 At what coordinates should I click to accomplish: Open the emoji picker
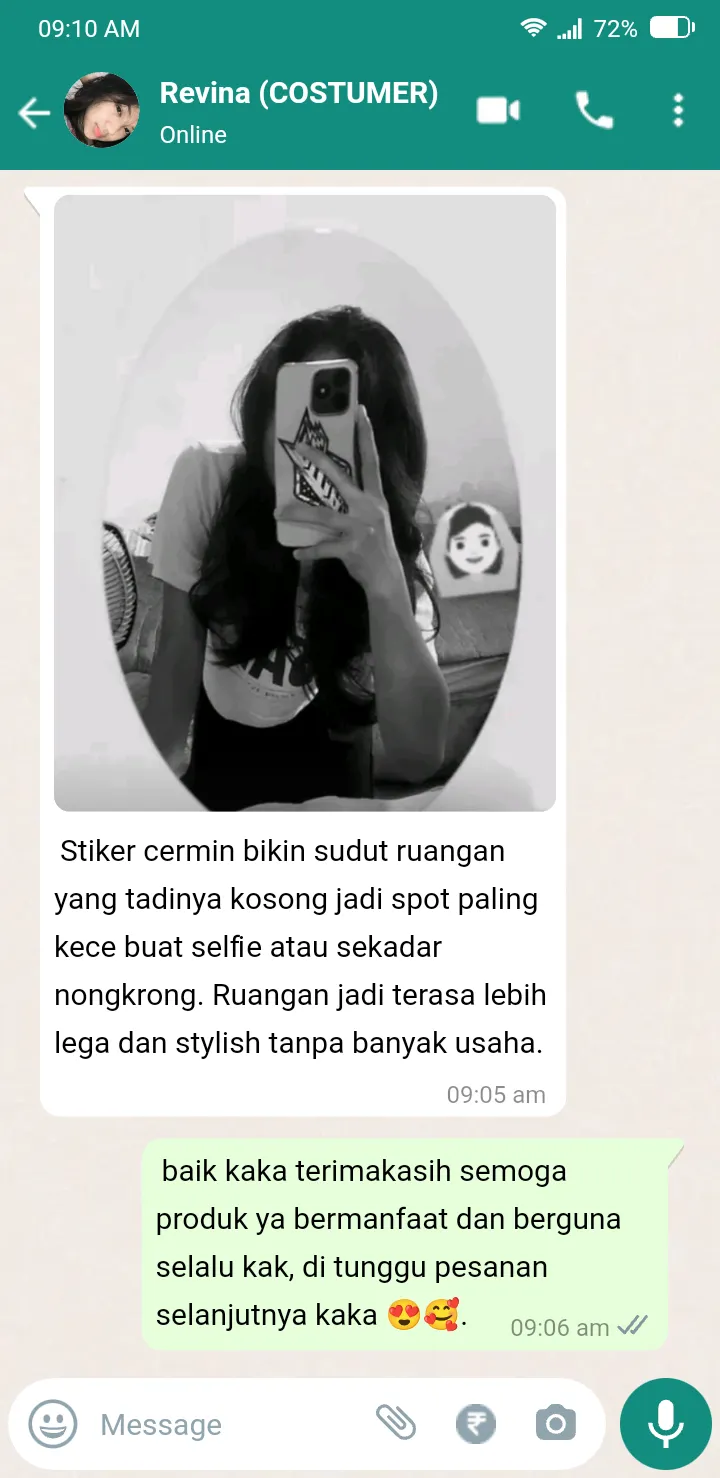53,1423
